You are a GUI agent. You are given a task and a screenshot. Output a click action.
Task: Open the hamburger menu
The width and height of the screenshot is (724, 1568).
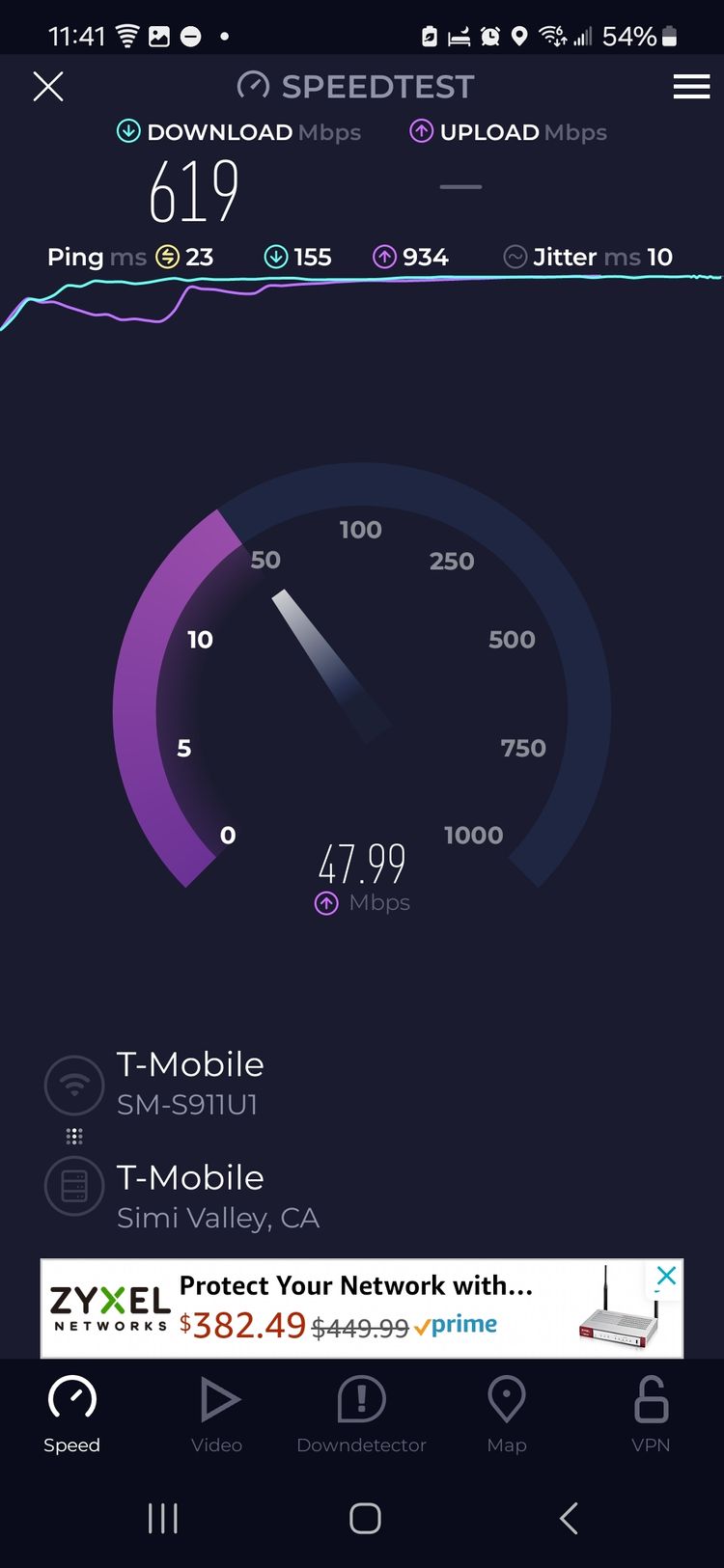click(x=691, y=87)
